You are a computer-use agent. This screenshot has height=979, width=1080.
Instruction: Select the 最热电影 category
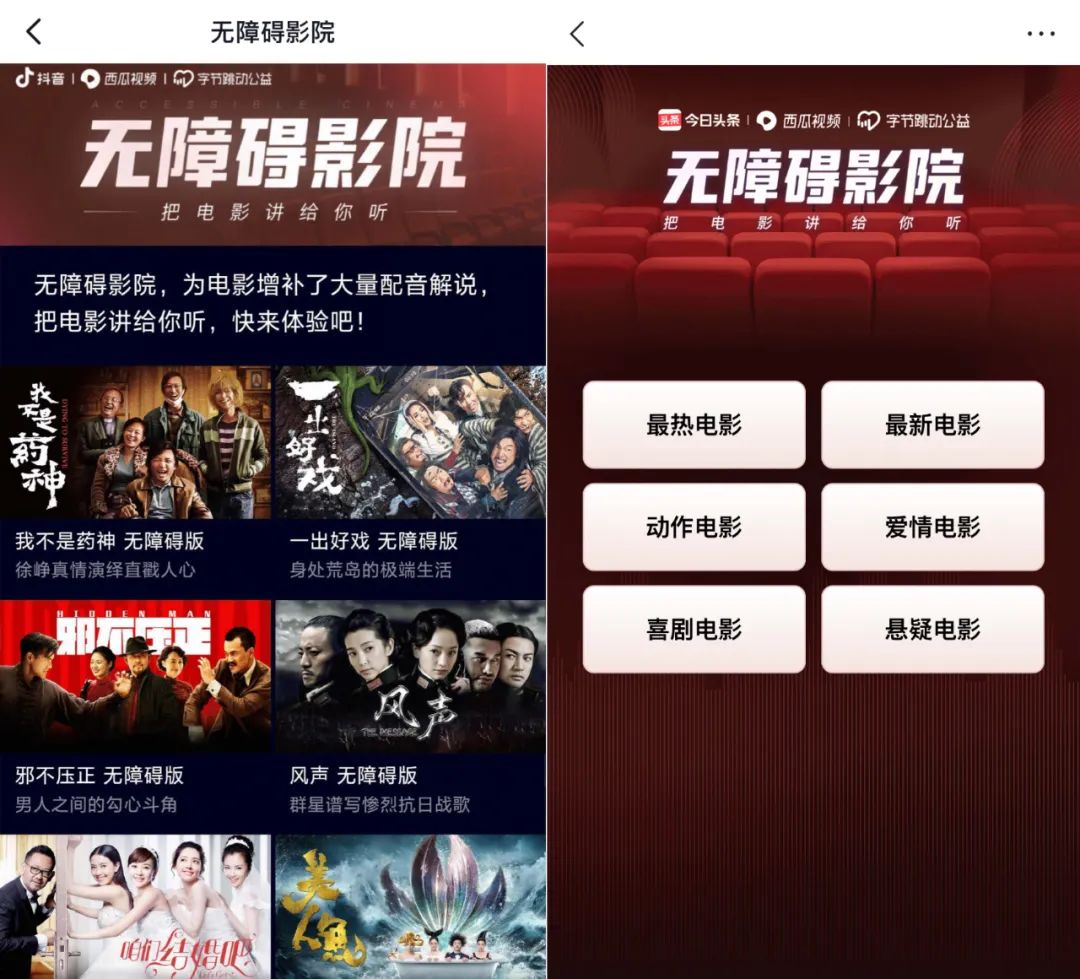[x=694, y=425]
